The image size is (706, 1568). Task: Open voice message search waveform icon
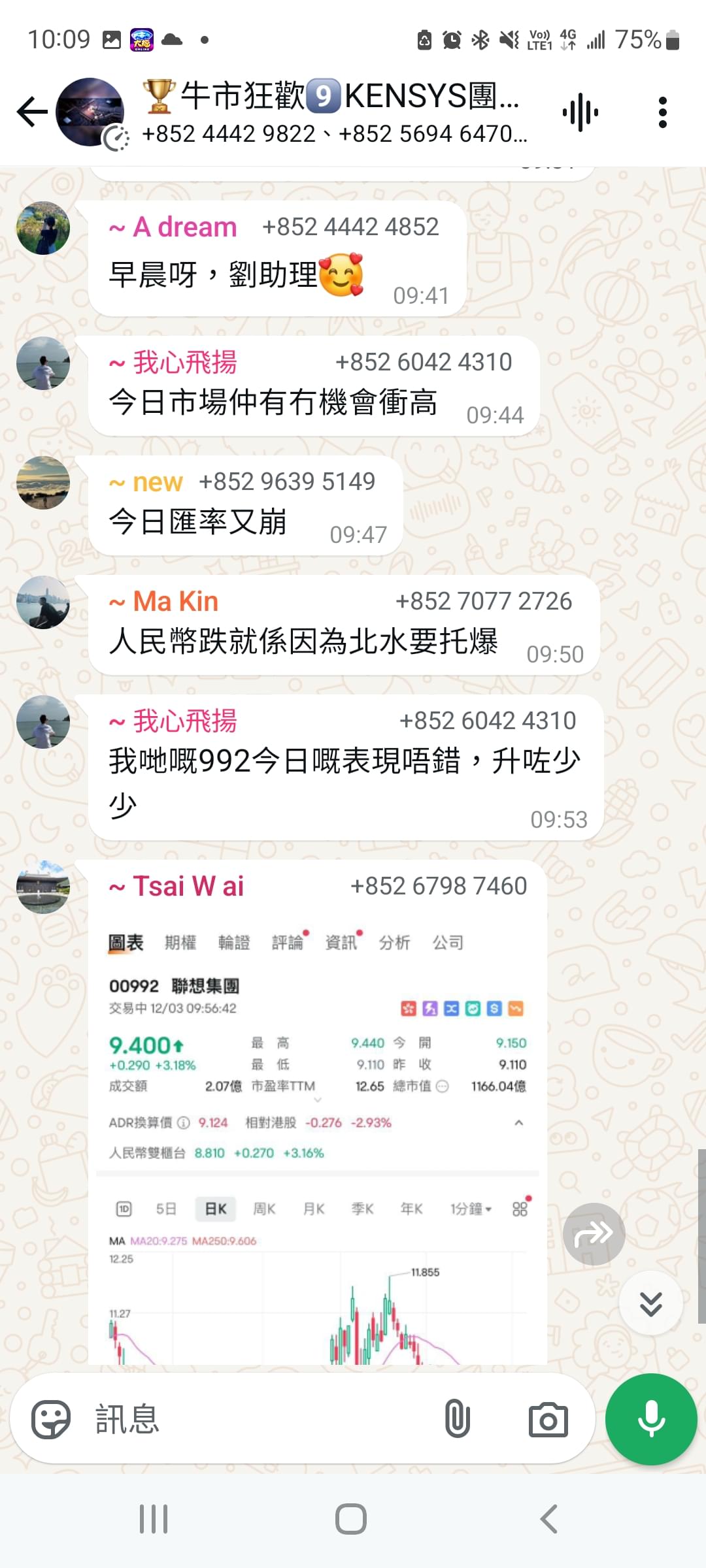[581, 111]
